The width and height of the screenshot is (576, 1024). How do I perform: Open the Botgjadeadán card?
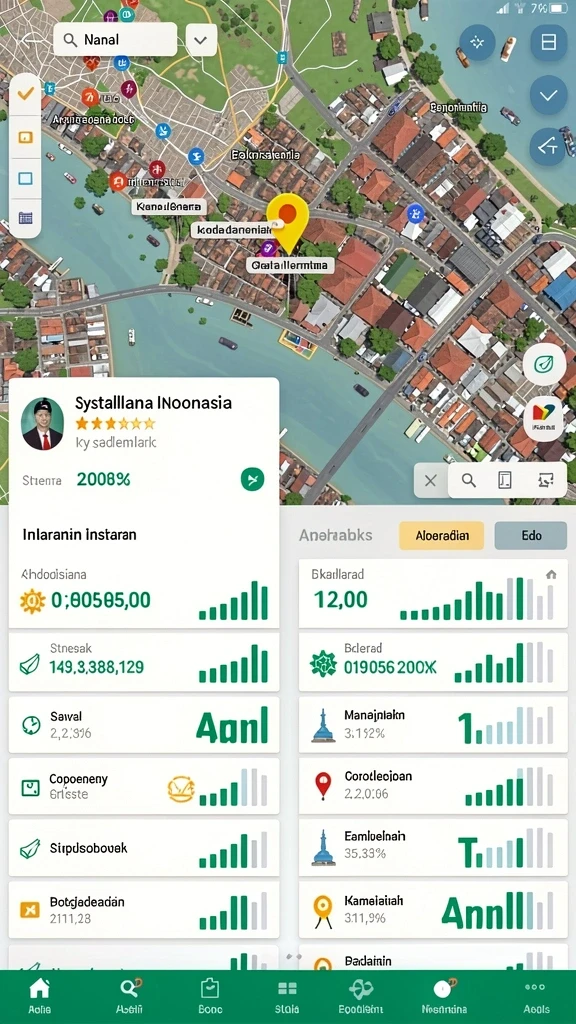(x=144, y=909)
